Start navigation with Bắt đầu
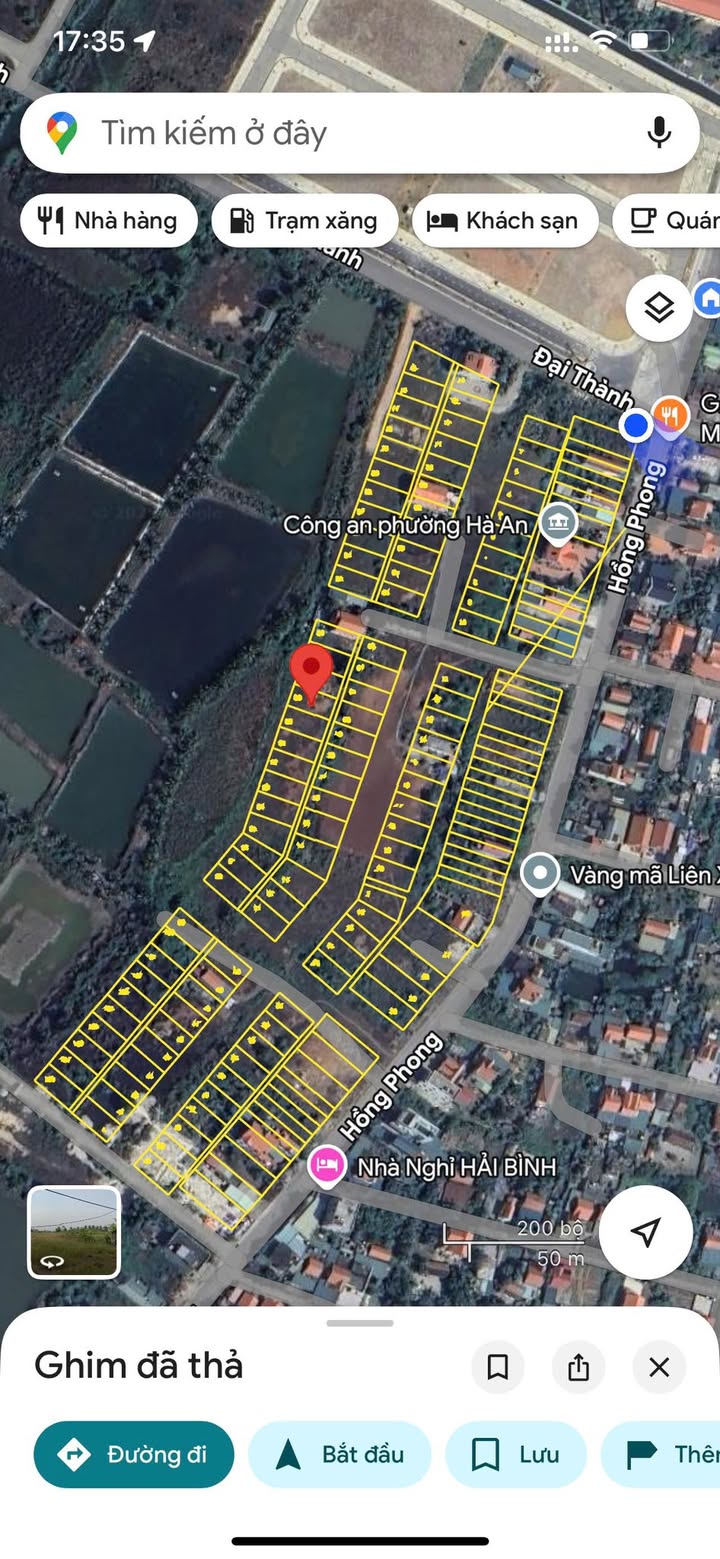 pos(340,1454)
